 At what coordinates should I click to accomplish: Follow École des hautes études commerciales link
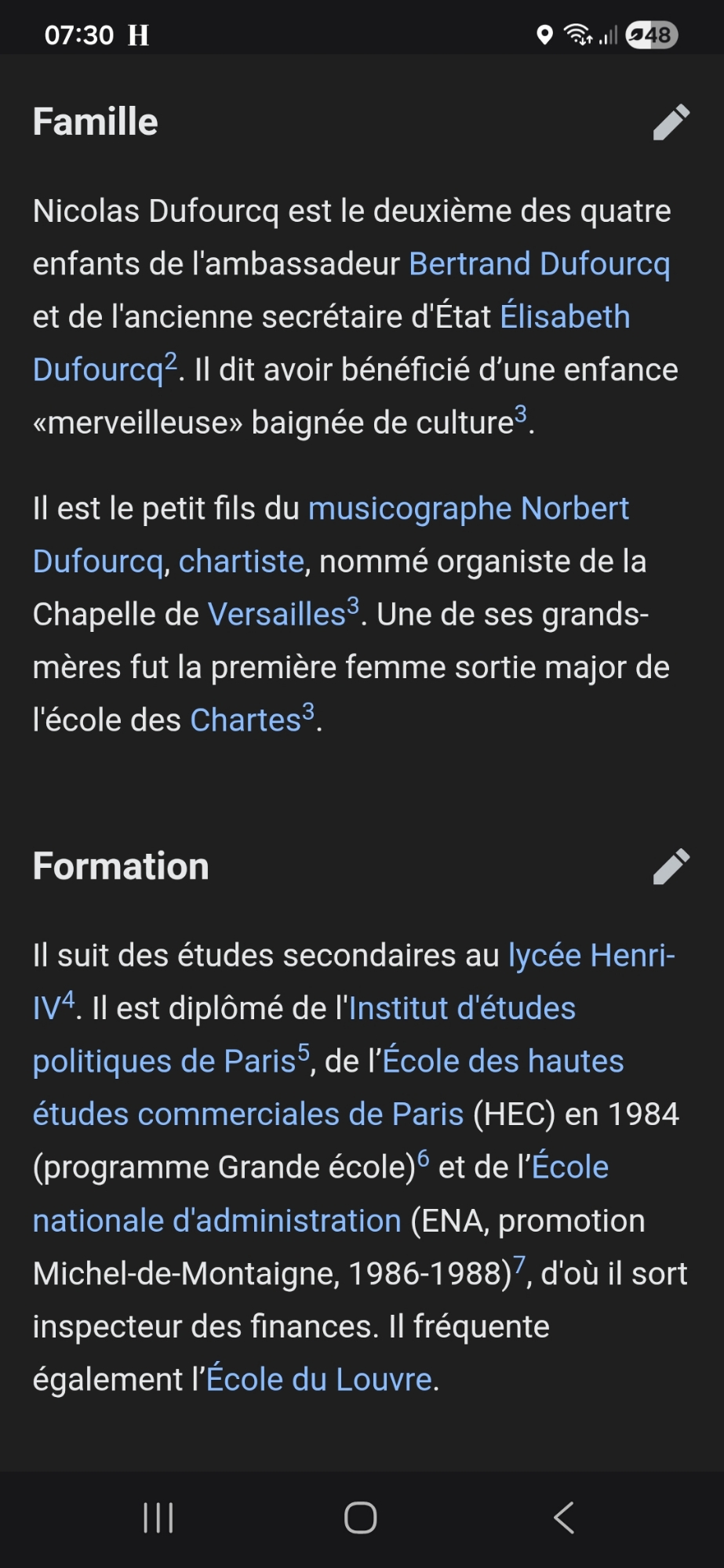click(502, 1062)
